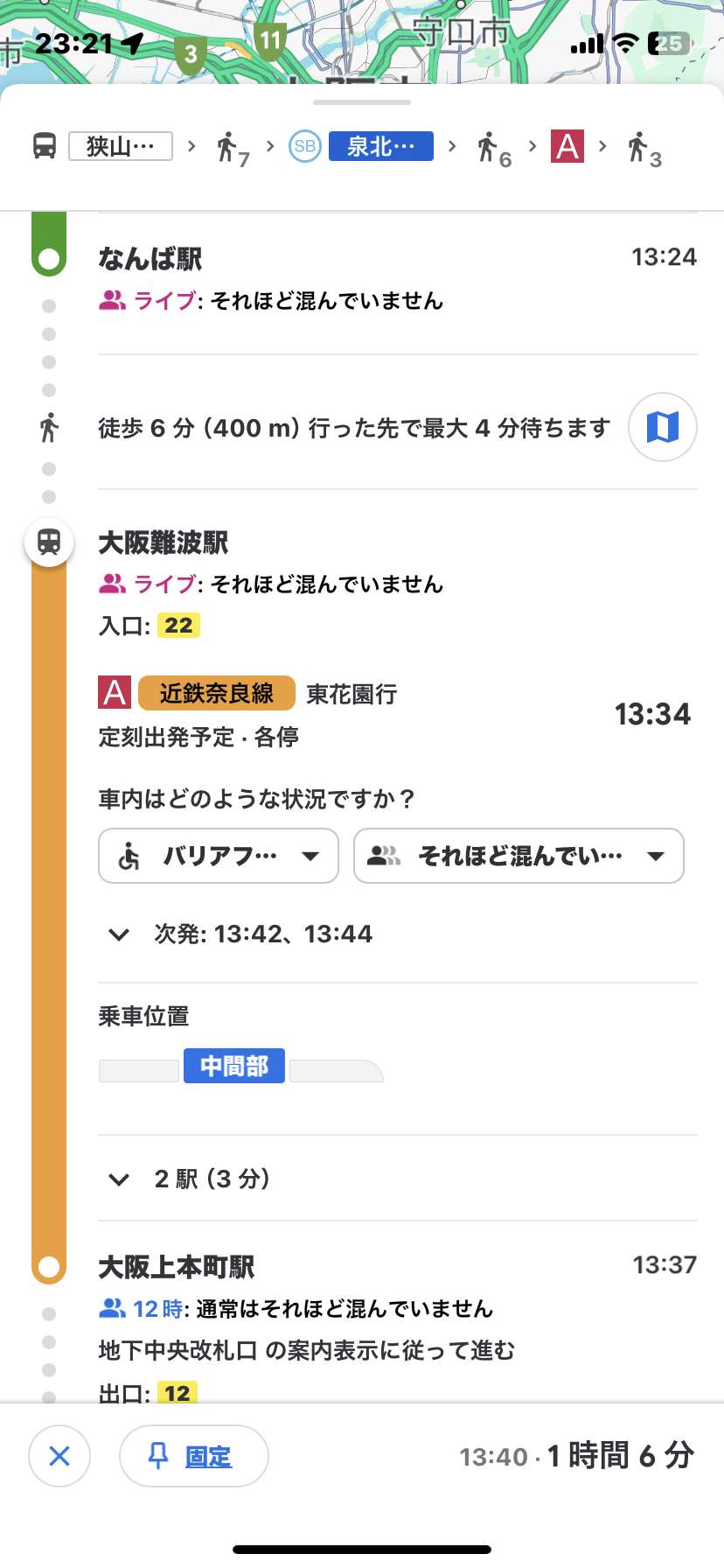The height and width of the screenshot is (1568, 724).
Task: Close the route details with the X button
Action: pos(59,1456)
